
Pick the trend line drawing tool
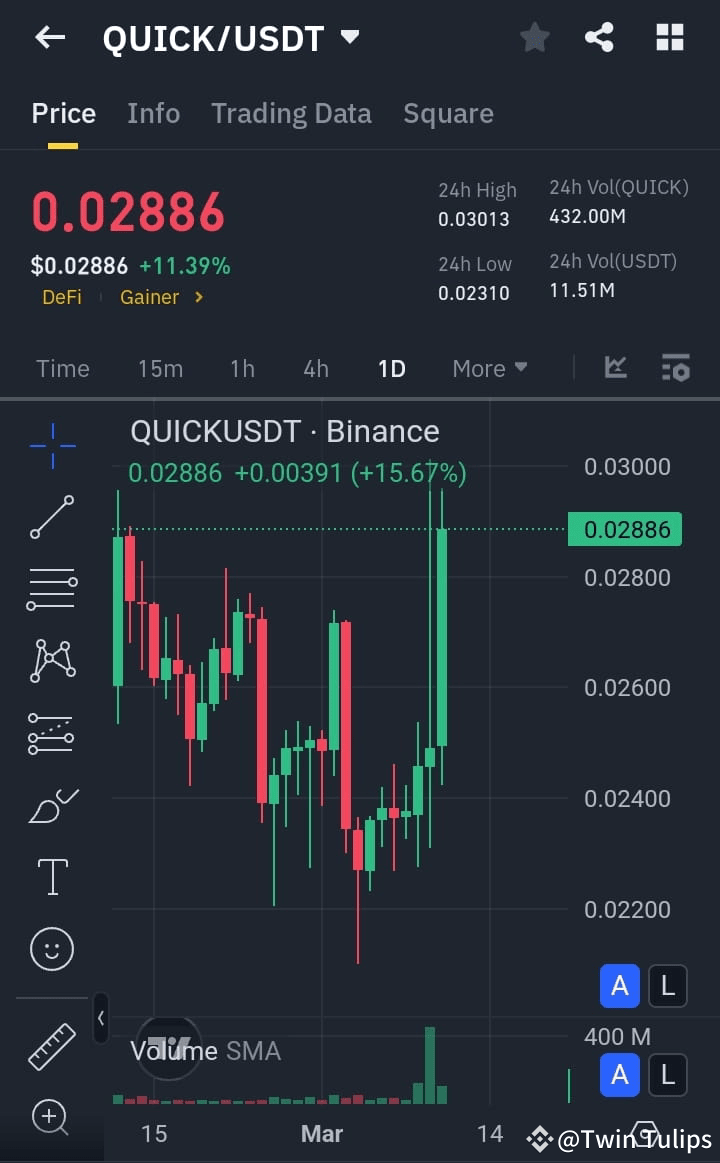pos(51,518)
